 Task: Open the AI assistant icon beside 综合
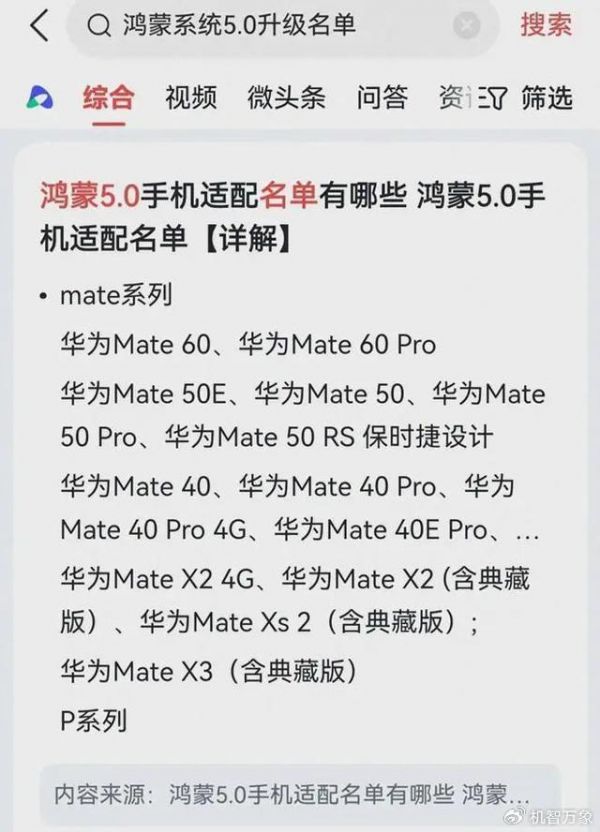point(41,97)
